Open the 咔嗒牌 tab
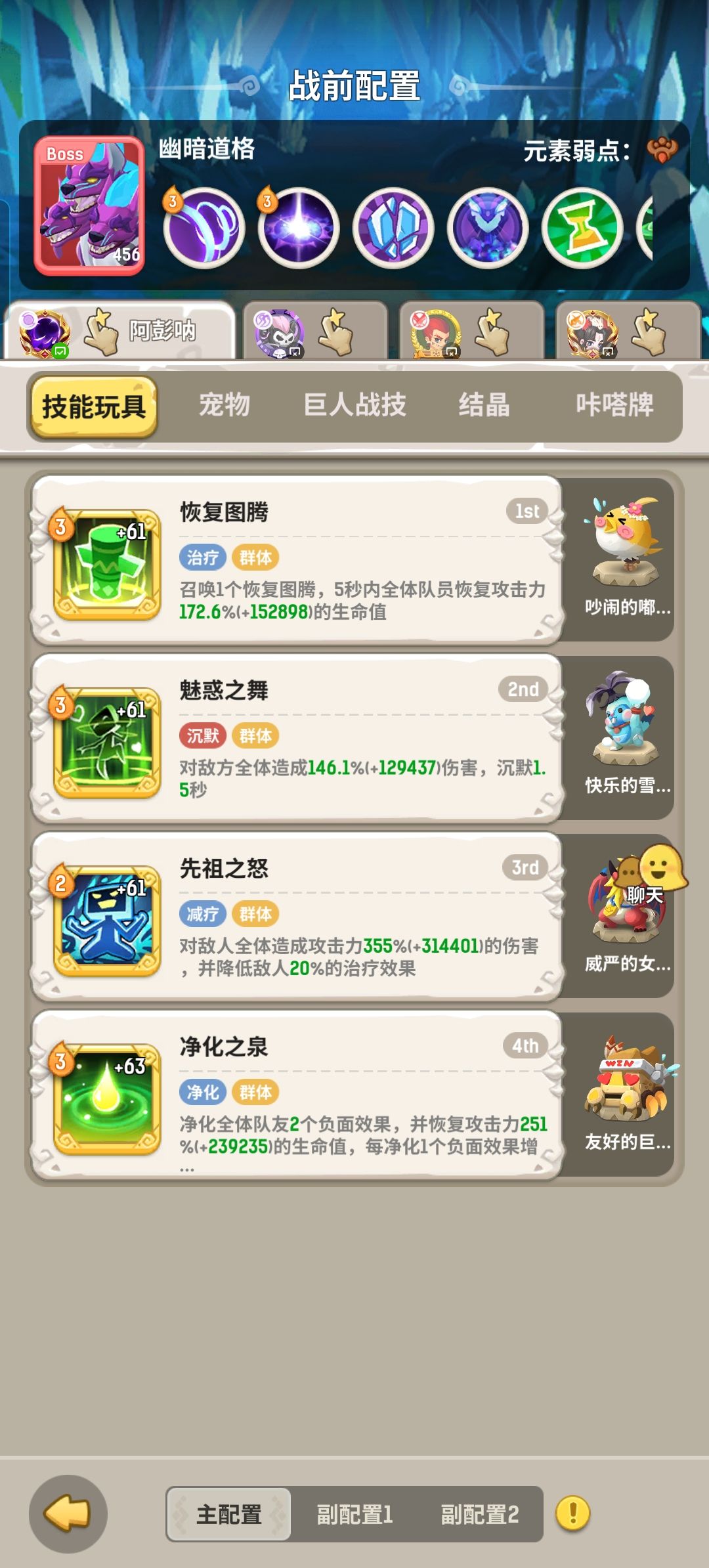709x1568 pixels. [617, 407]
